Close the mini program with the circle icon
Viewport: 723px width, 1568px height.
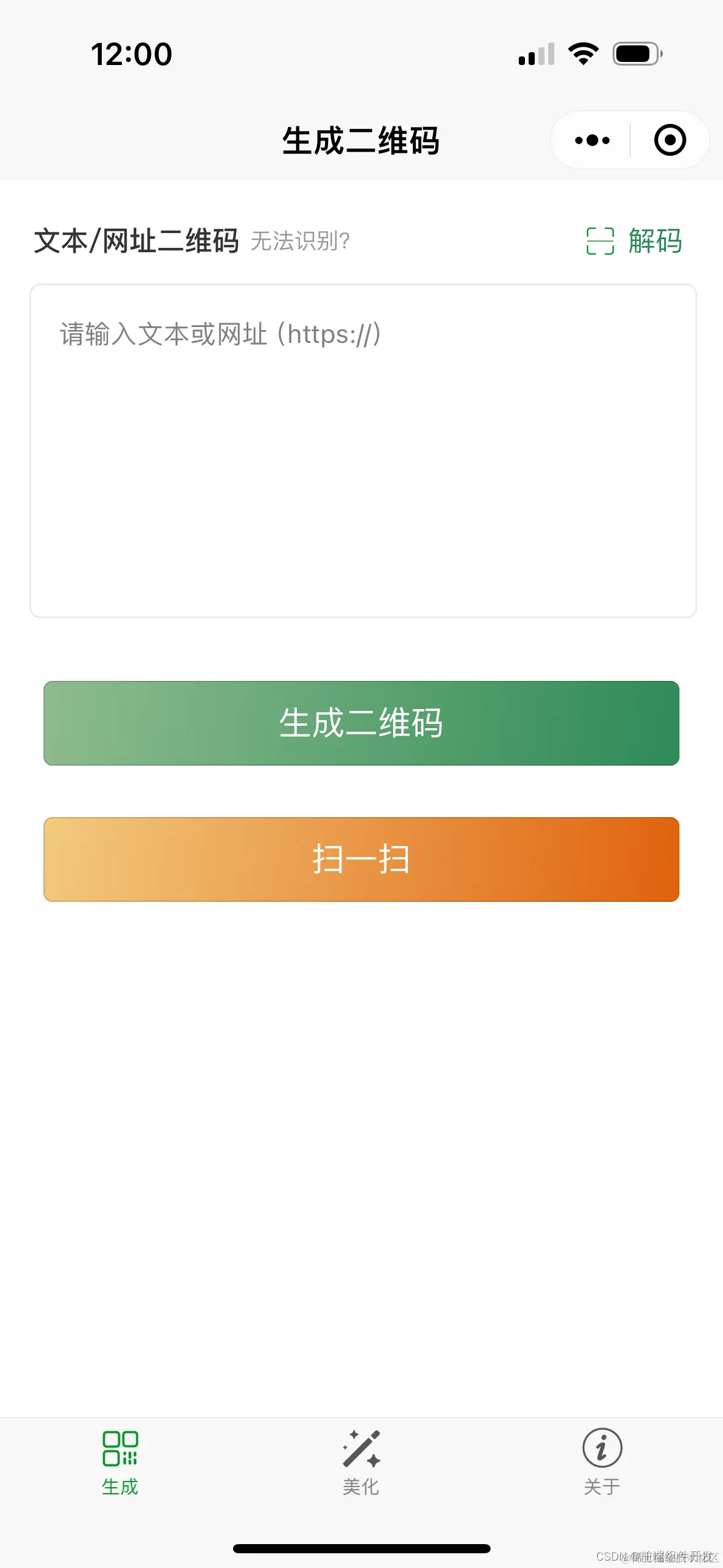[670, 140]
